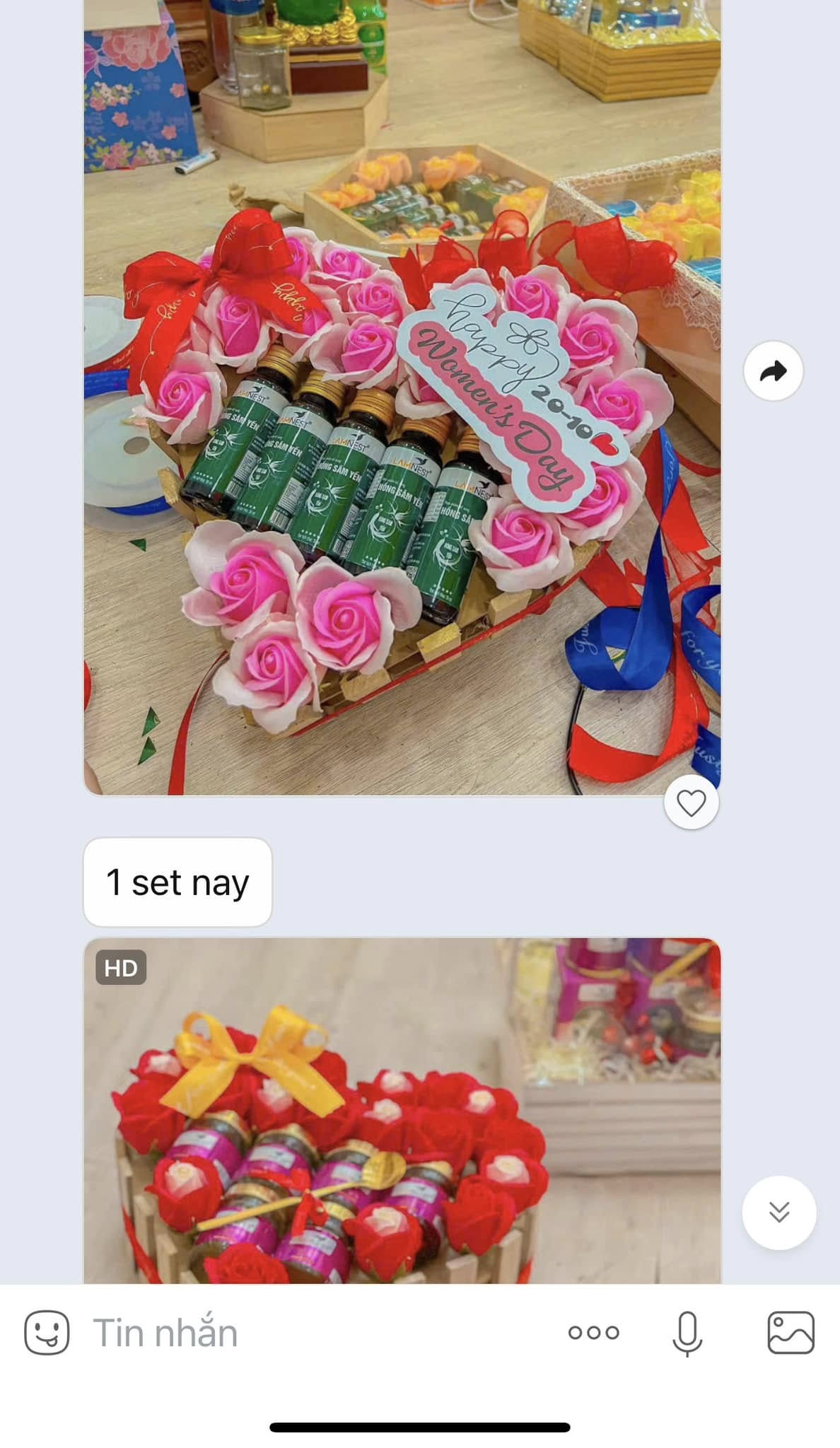This screenshot has height=1448, width=840.
Task: Tap the Tin nhắn message field
Action: pos(318,1333)
